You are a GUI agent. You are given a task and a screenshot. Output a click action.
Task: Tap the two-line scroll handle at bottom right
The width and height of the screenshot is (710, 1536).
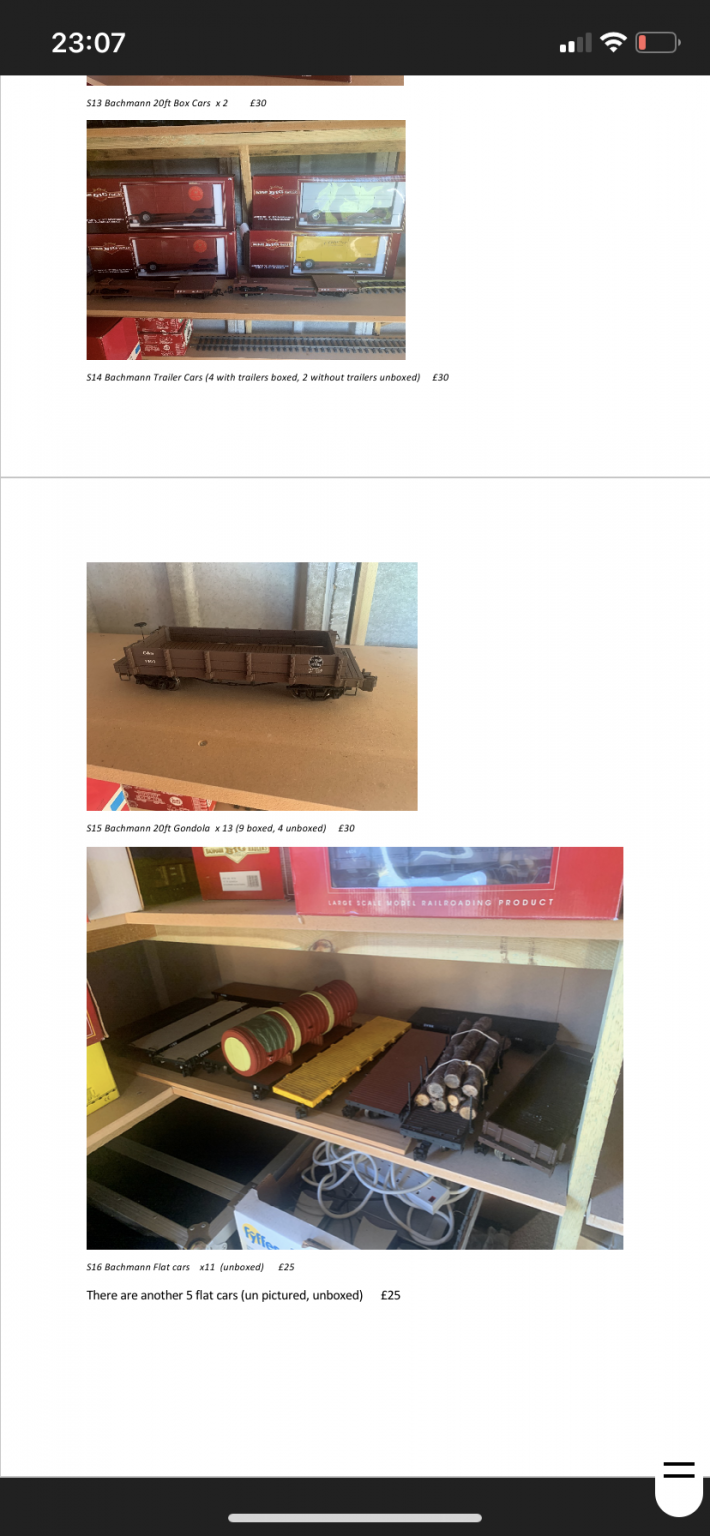[679, 1481]
